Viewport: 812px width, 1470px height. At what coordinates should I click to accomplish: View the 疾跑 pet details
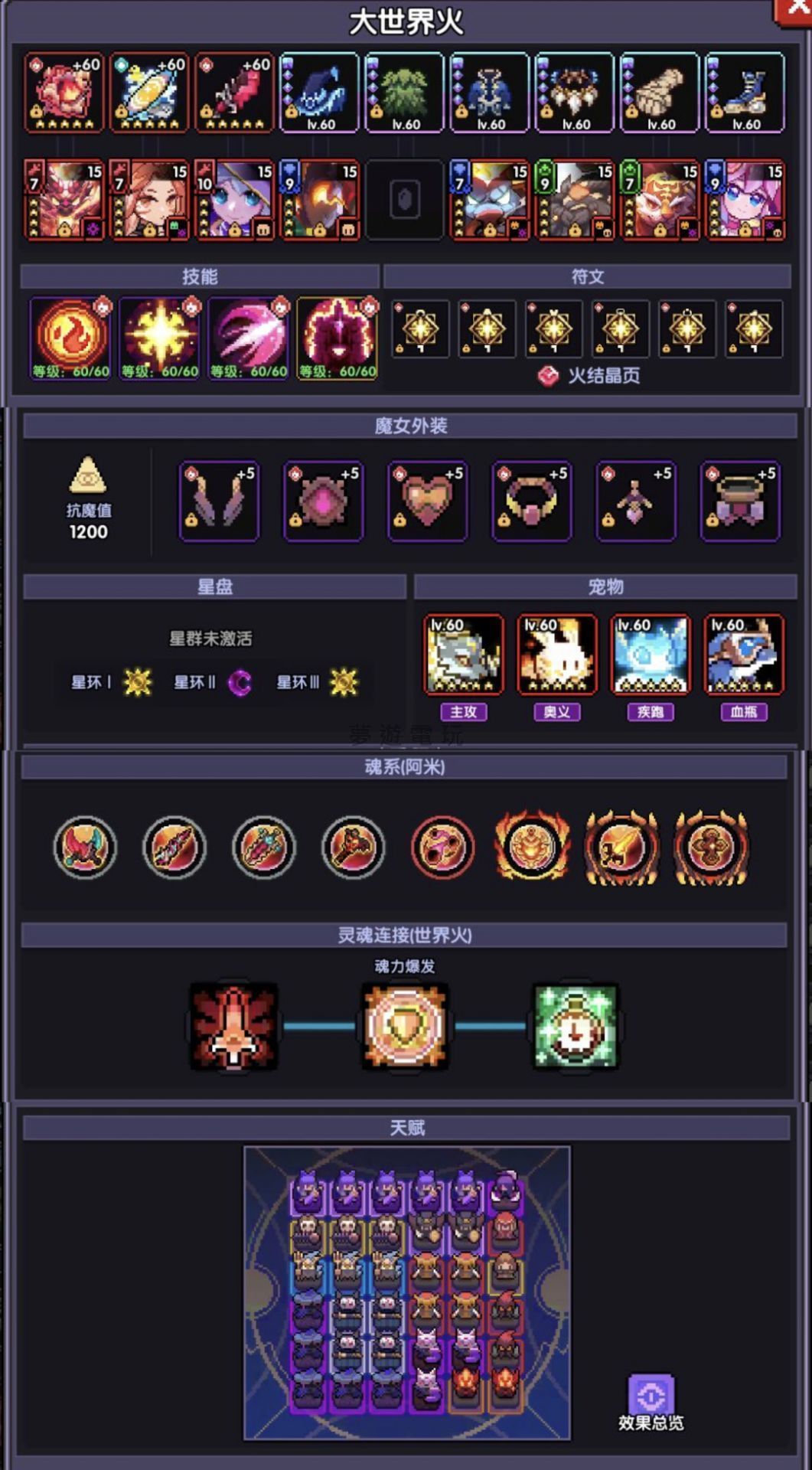click(651, 655)
